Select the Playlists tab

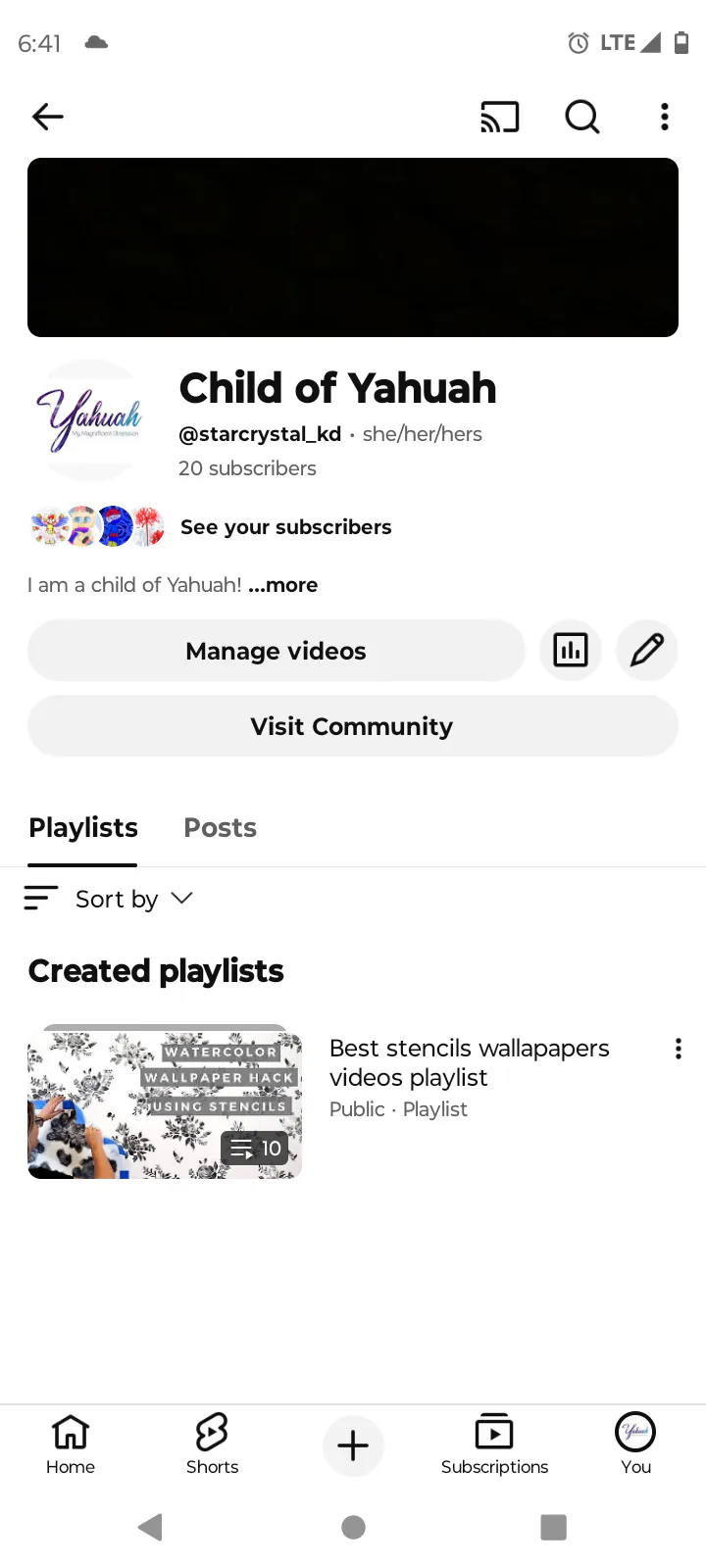coord(83,828)
